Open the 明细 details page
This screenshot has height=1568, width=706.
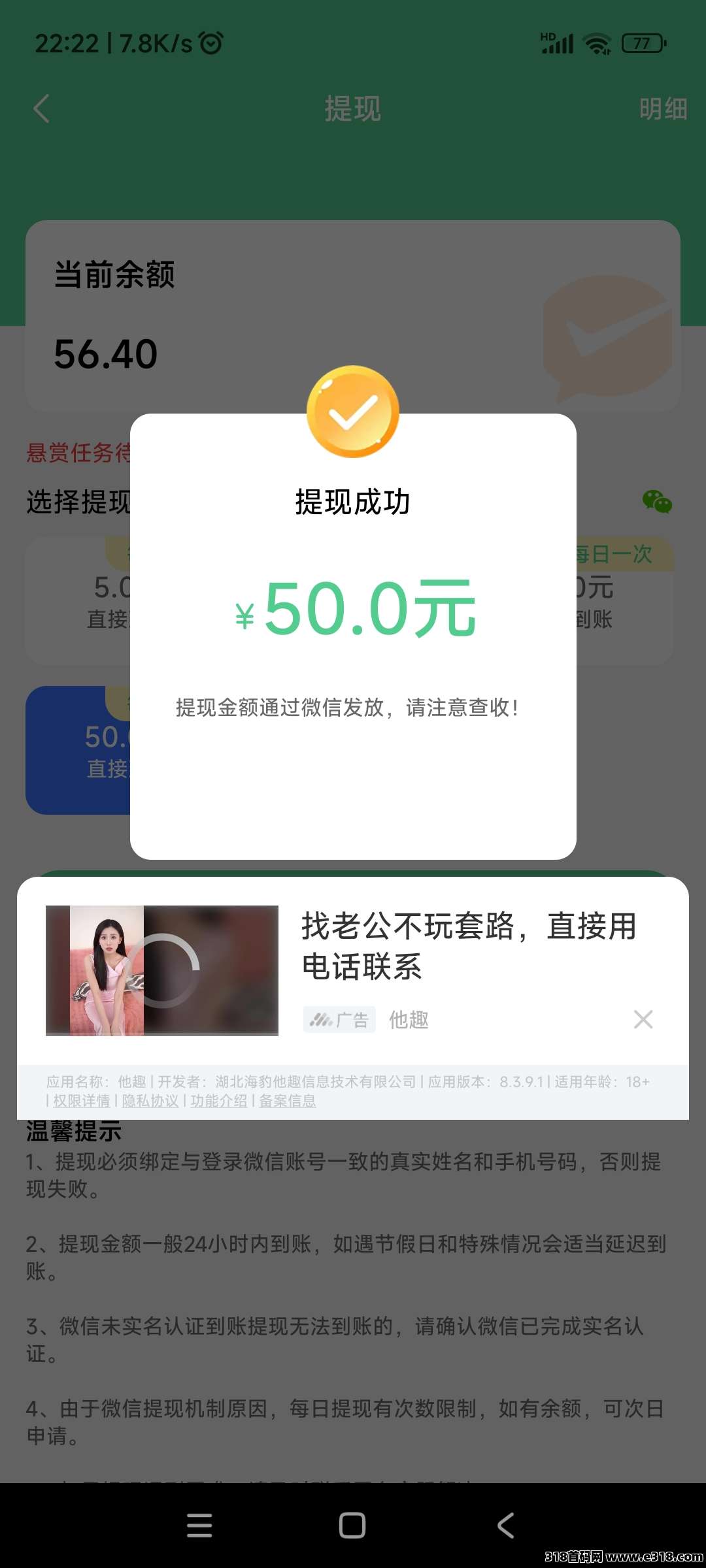662,109
